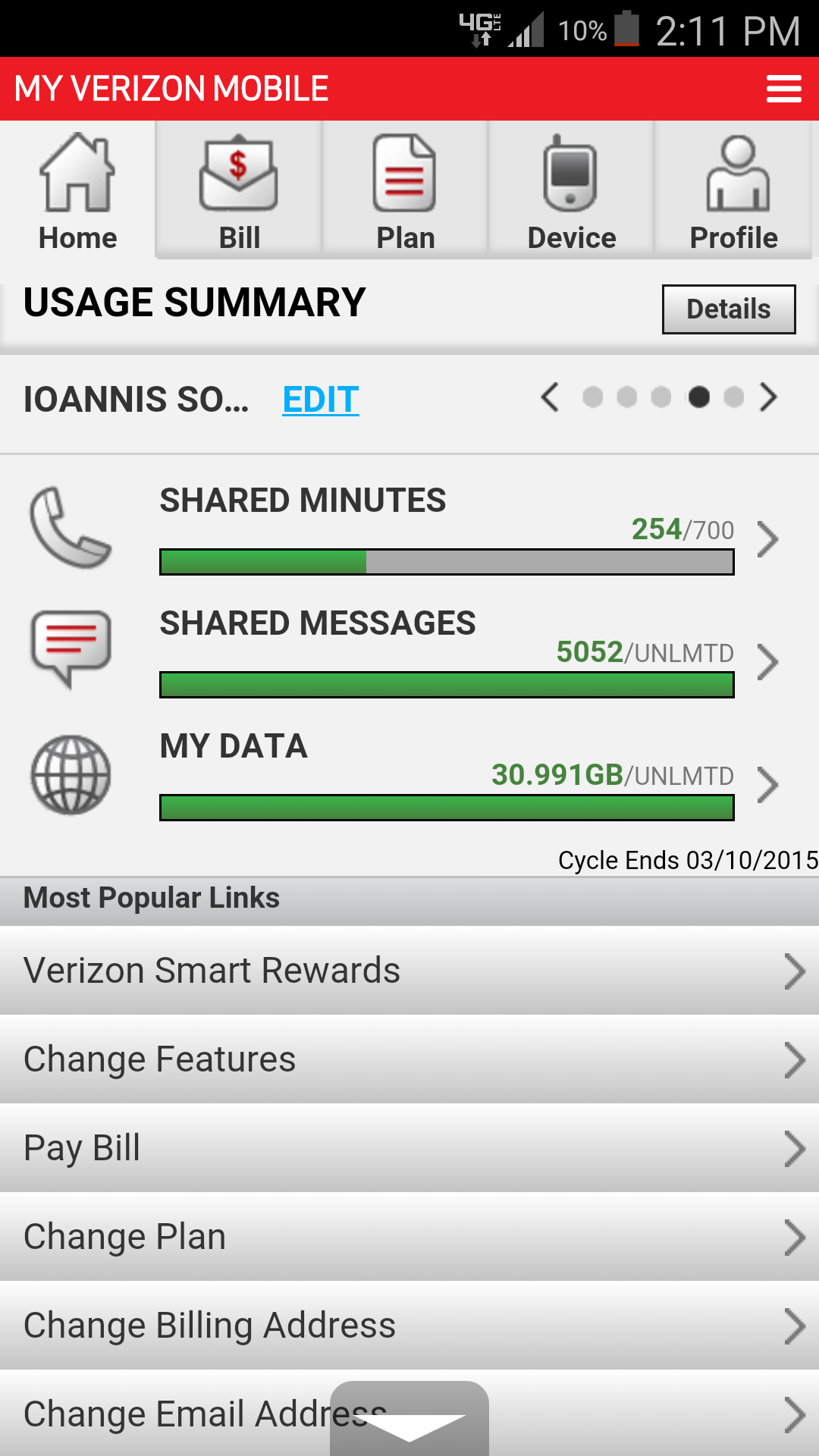
Task: Tap the usage Details button
Action: tap(729, 309)
